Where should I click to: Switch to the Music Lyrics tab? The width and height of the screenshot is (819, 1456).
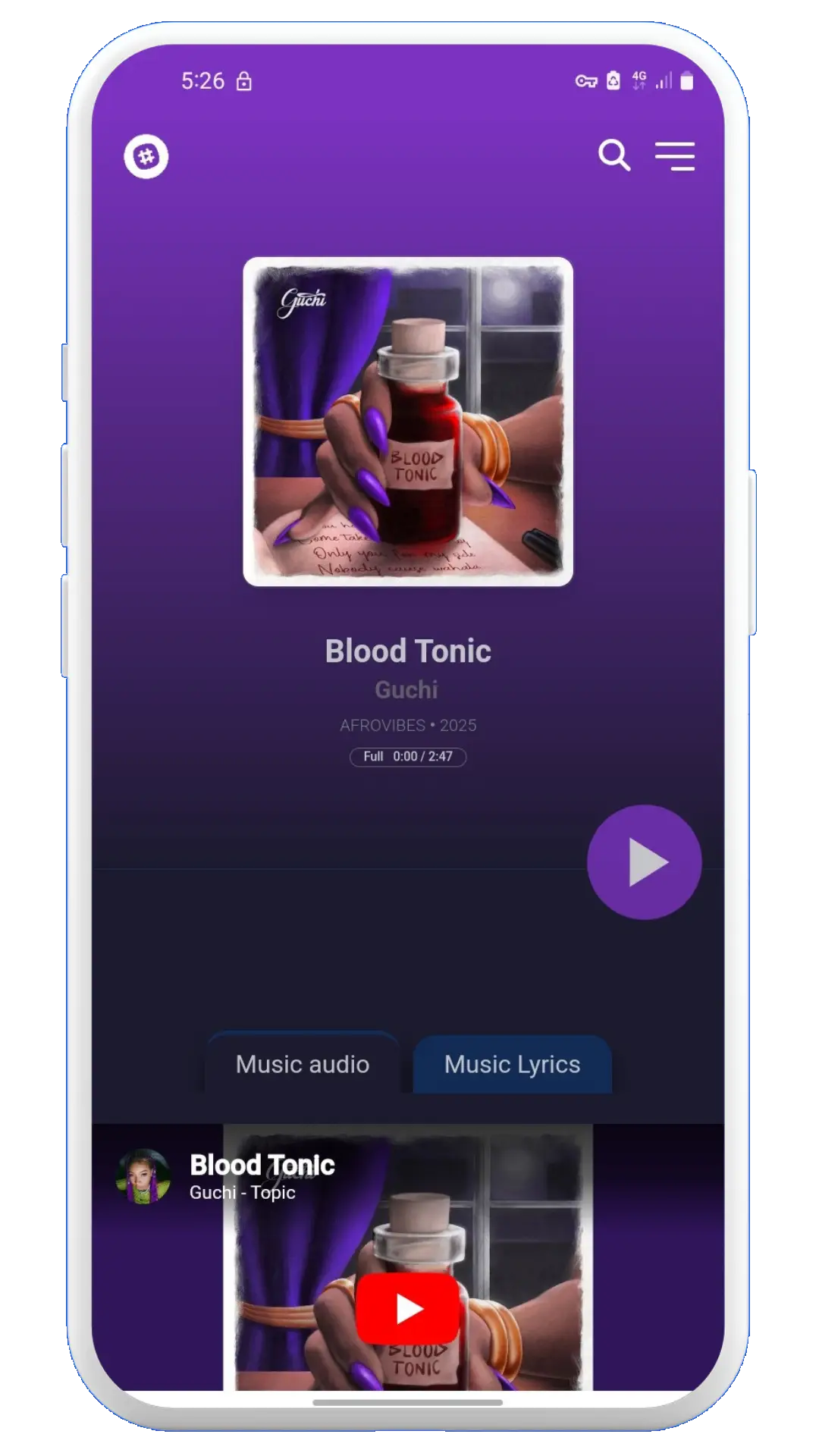(x=512, y=1064)
